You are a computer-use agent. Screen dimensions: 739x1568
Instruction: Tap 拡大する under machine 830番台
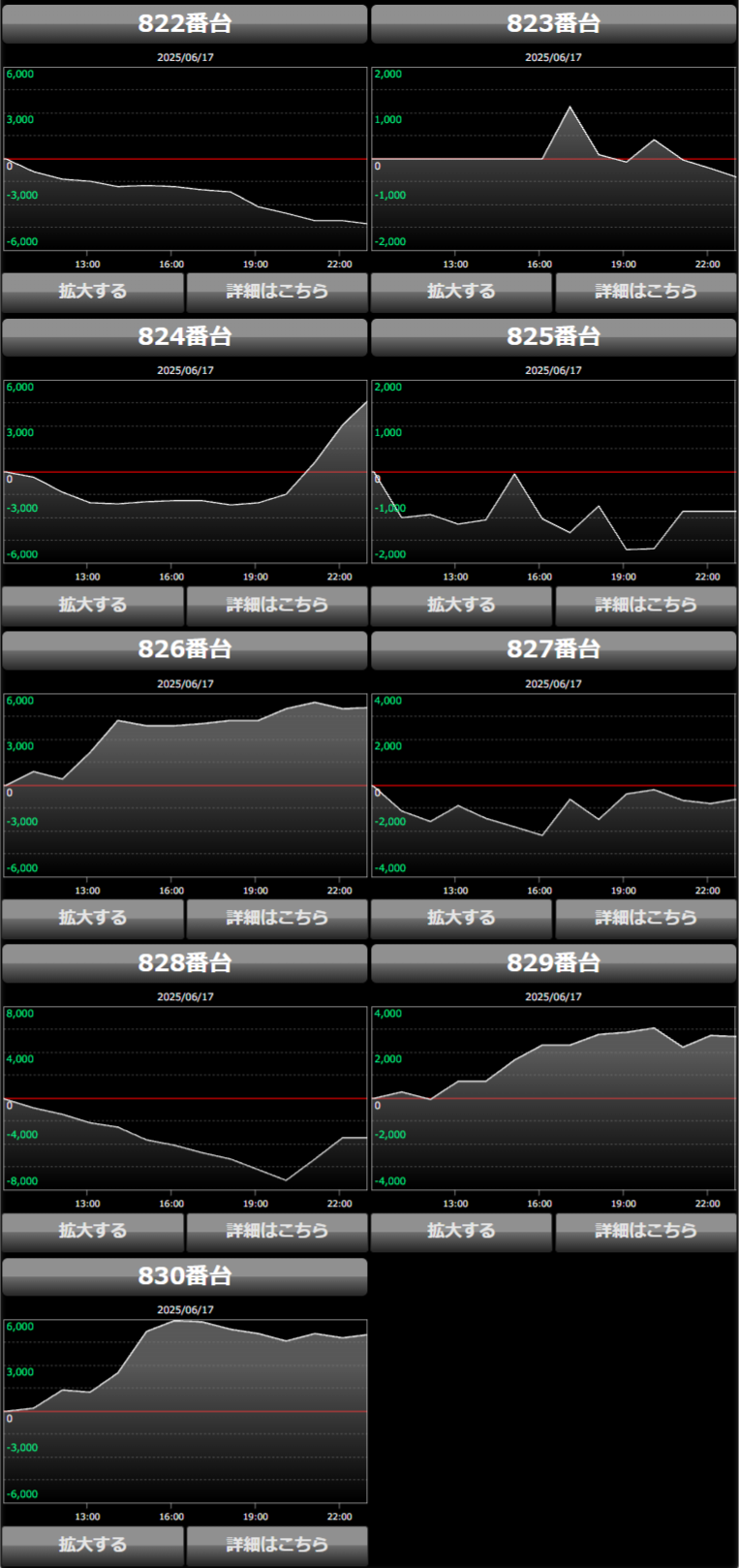tap(93, 1544)
